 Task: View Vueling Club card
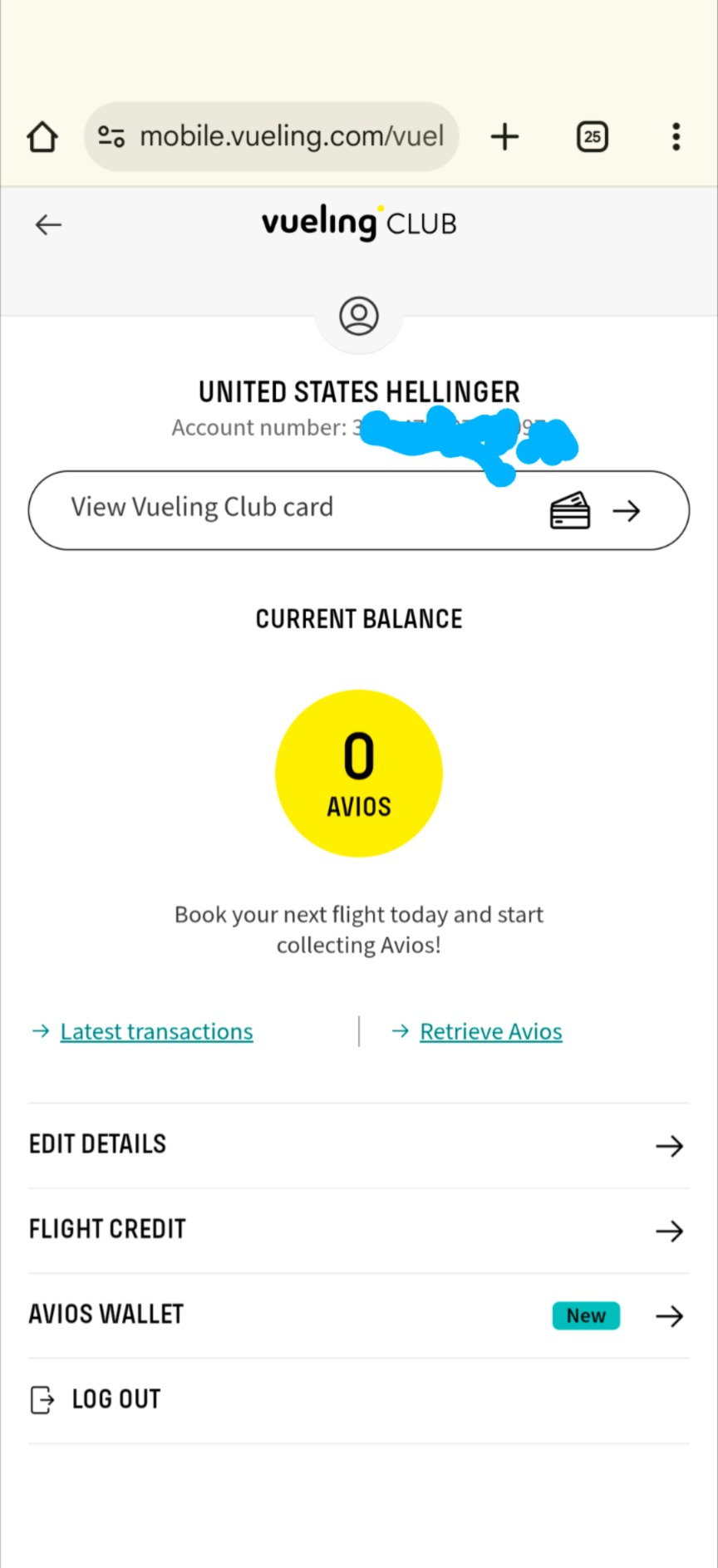(359, 510)
